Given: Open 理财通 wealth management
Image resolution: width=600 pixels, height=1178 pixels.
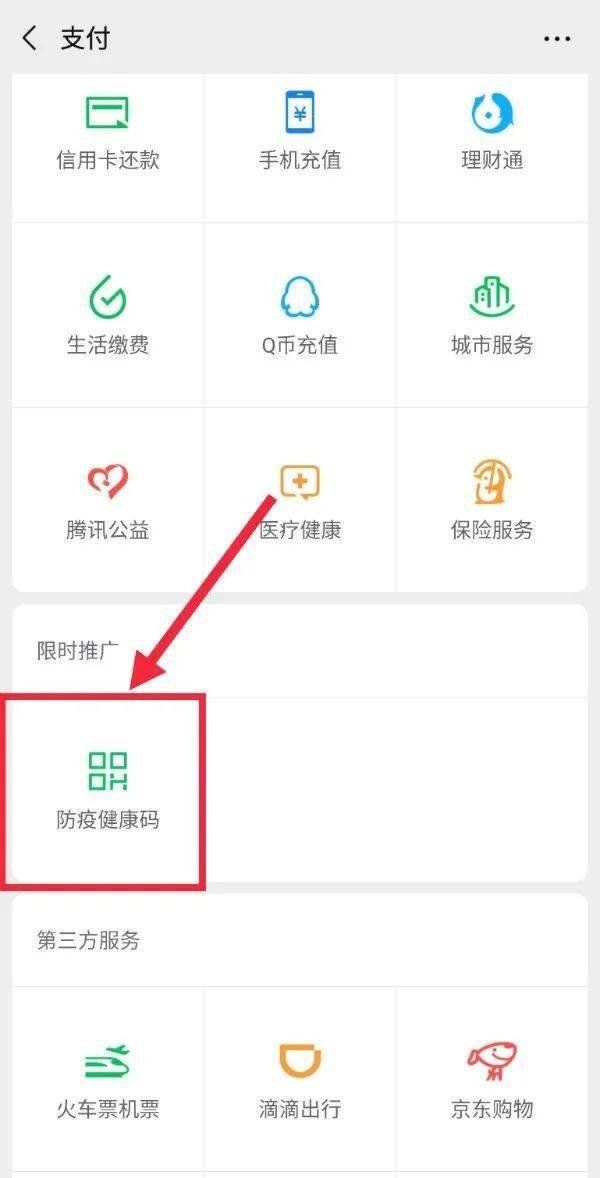Looking at the screenshot, I should (492, 133).
